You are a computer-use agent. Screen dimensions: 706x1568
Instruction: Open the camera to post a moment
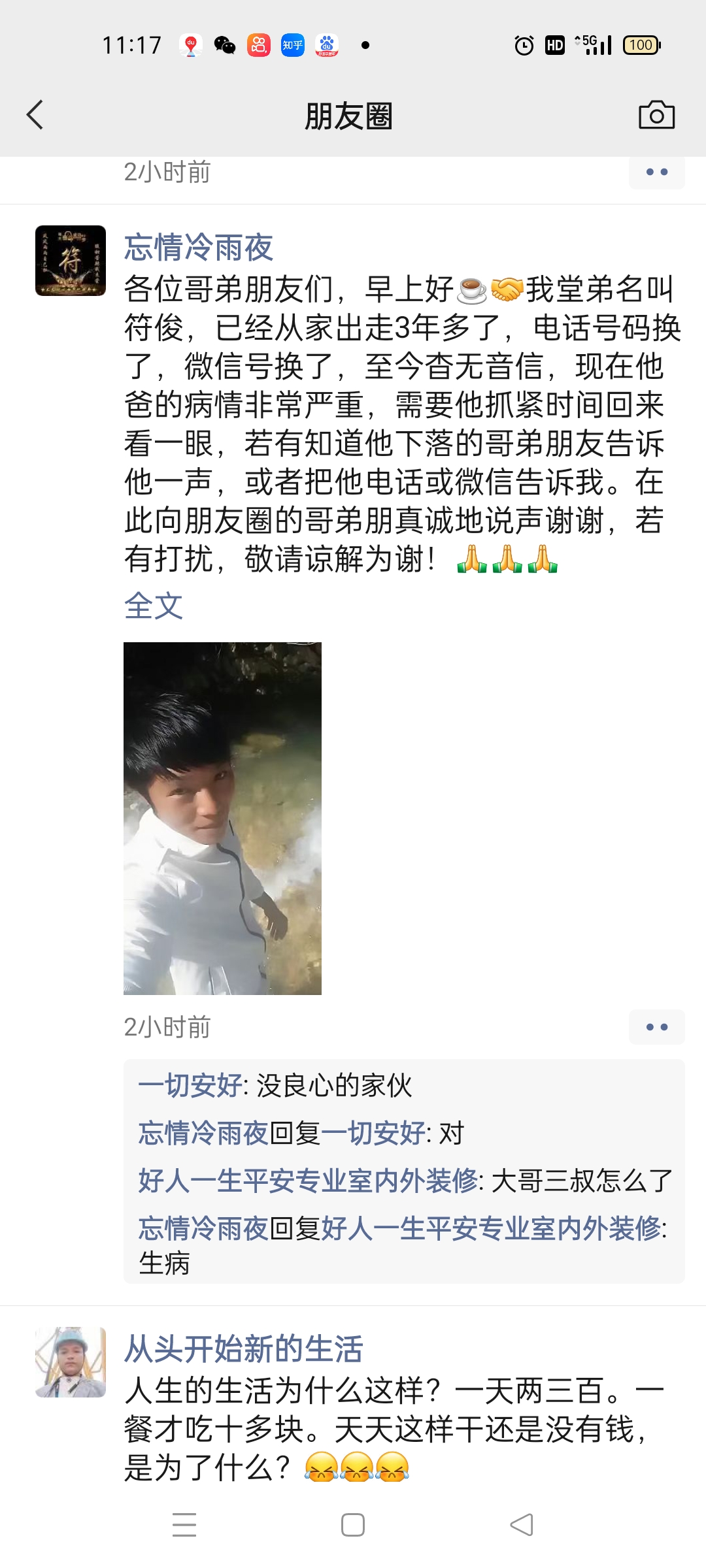(x=656, y=116)
